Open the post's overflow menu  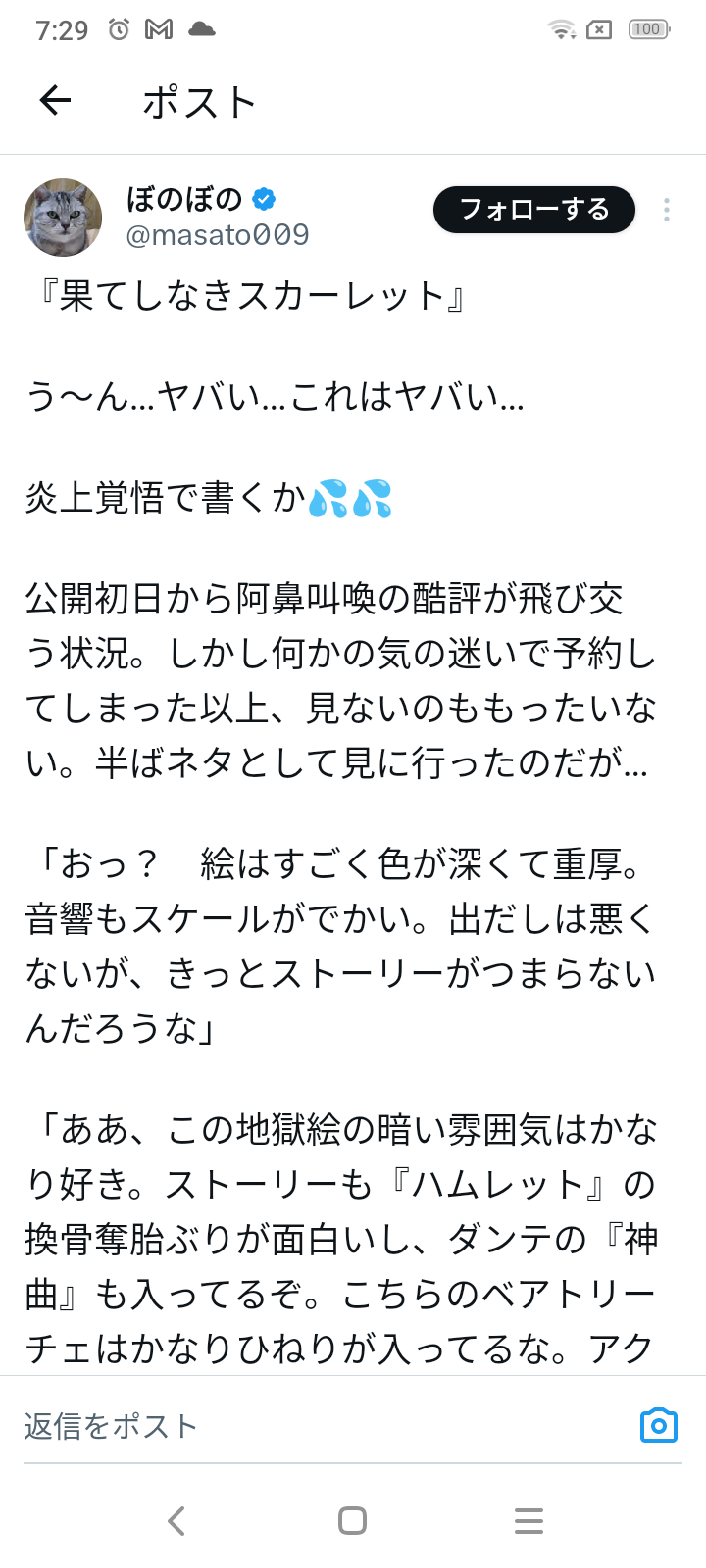click(x=667, y=210)
